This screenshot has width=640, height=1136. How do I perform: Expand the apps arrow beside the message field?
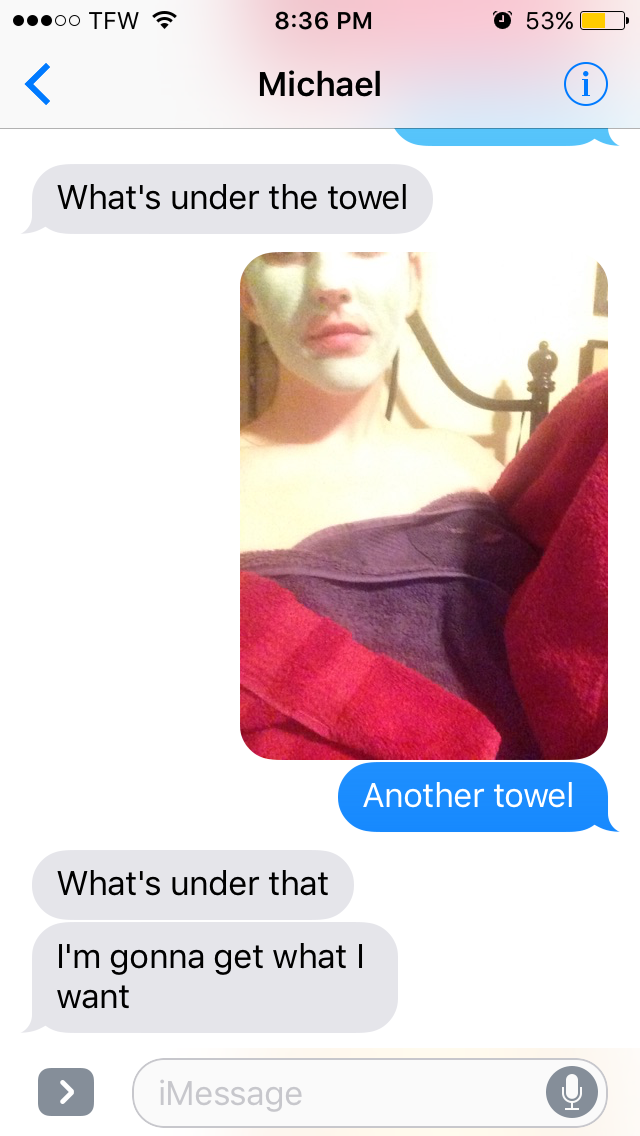pyautogui.click(x=66, y=1092)
